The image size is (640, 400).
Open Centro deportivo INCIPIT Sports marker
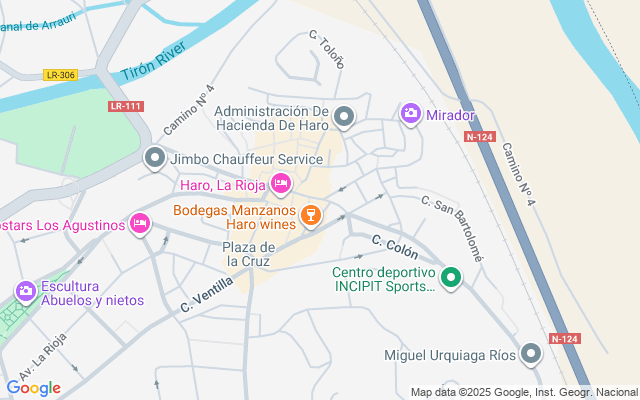(x=451, y=278)
